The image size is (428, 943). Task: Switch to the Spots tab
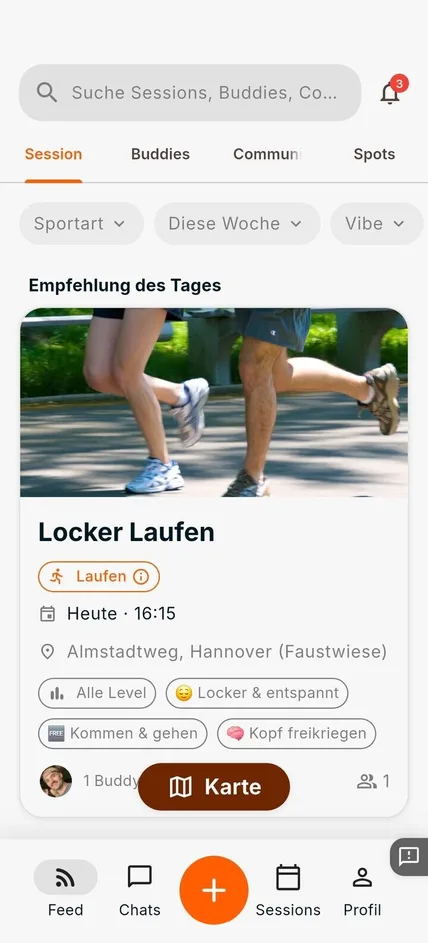[374, 154]
